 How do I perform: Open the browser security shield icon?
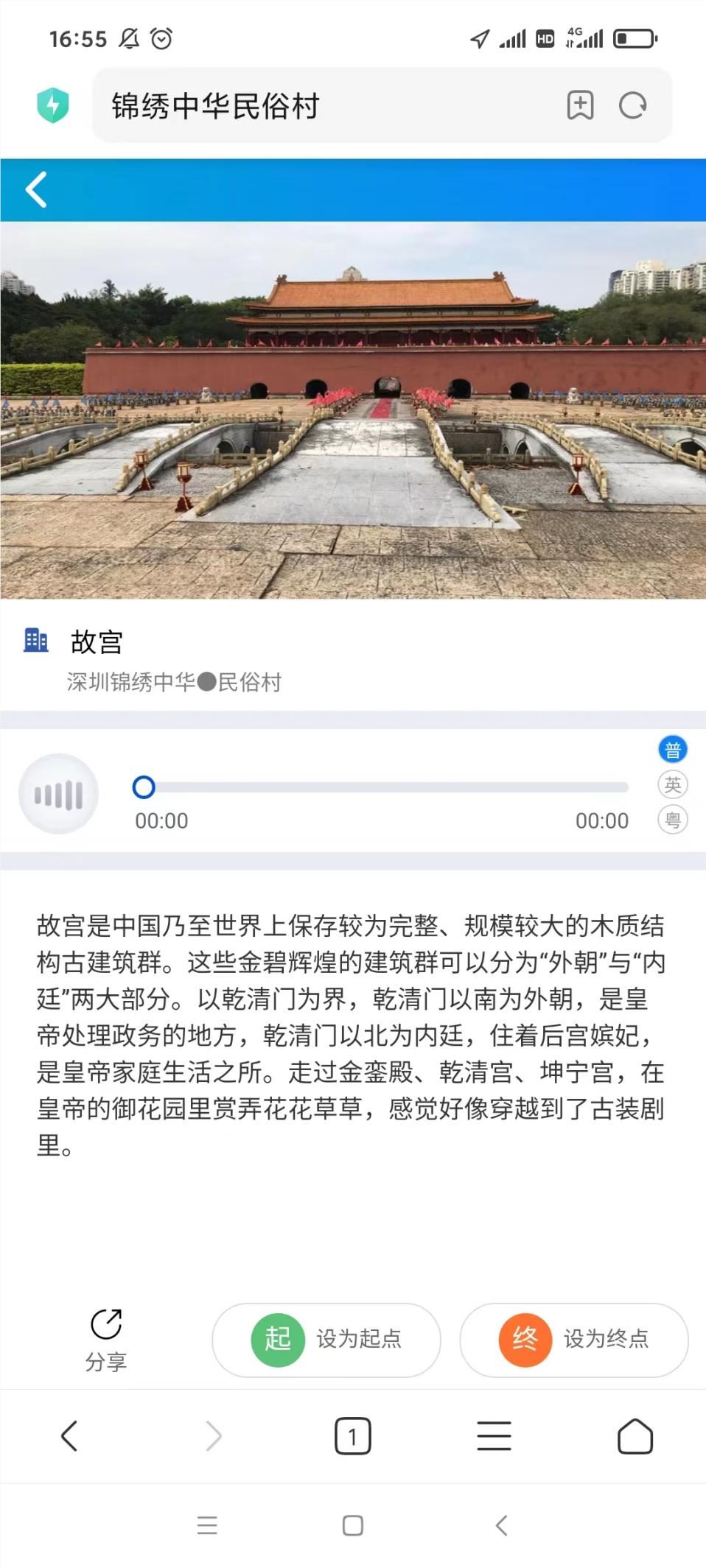53,105
